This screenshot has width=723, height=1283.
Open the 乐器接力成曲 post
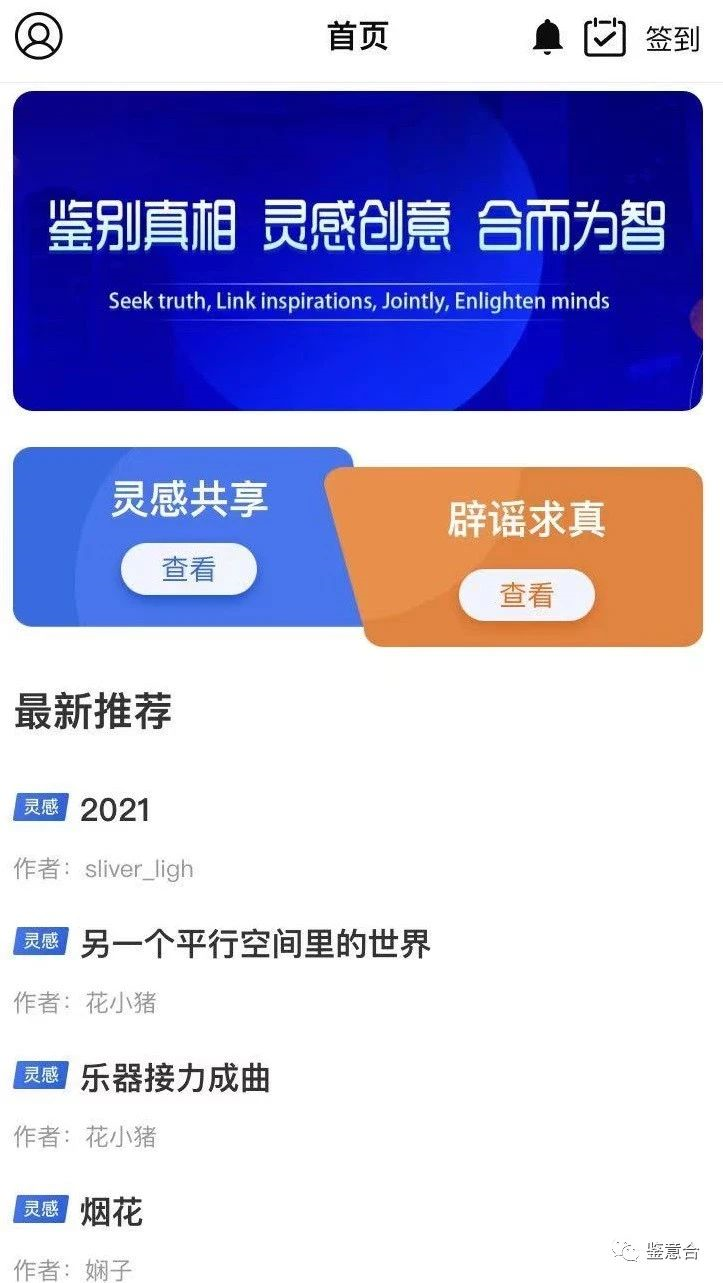click(x=175, y=1078)
